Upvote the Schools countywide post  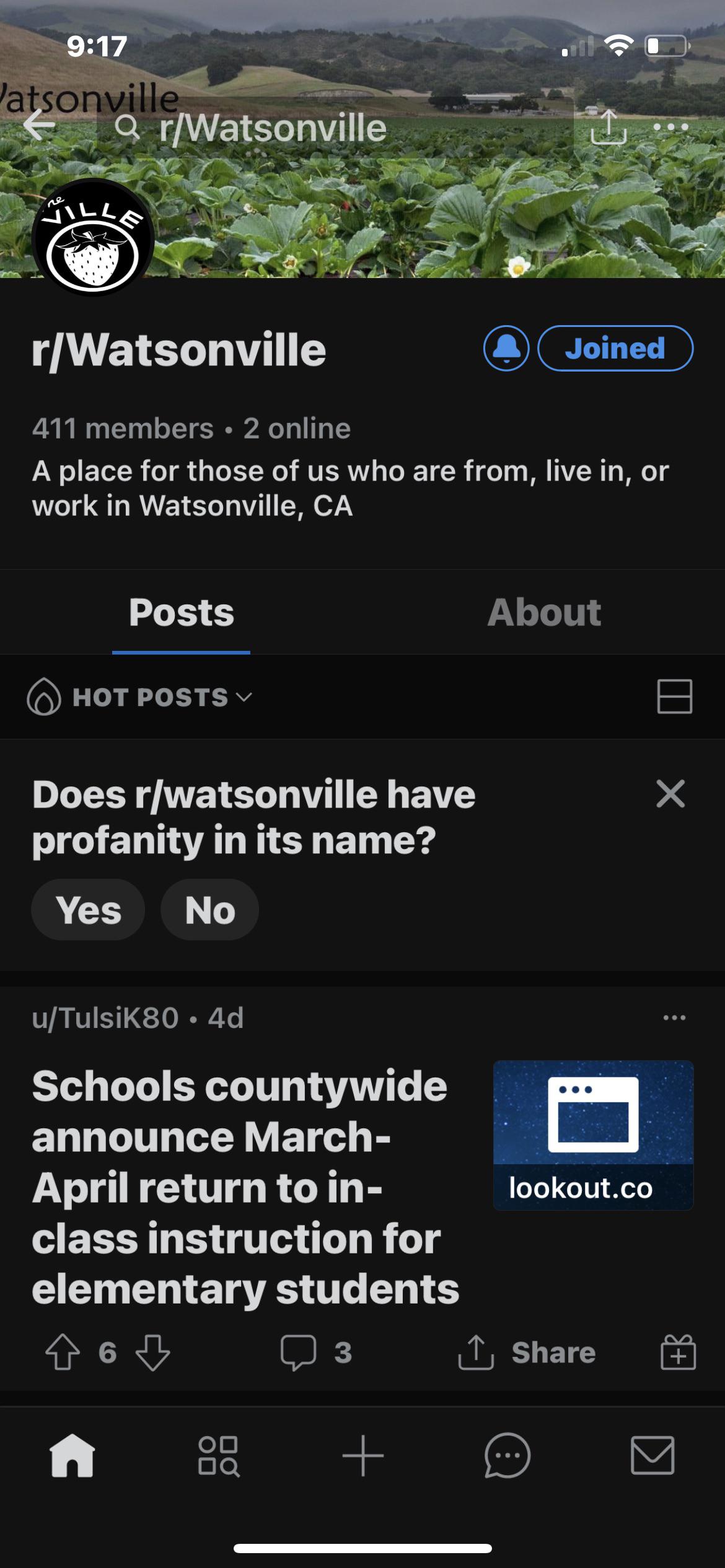(63, 1352)
